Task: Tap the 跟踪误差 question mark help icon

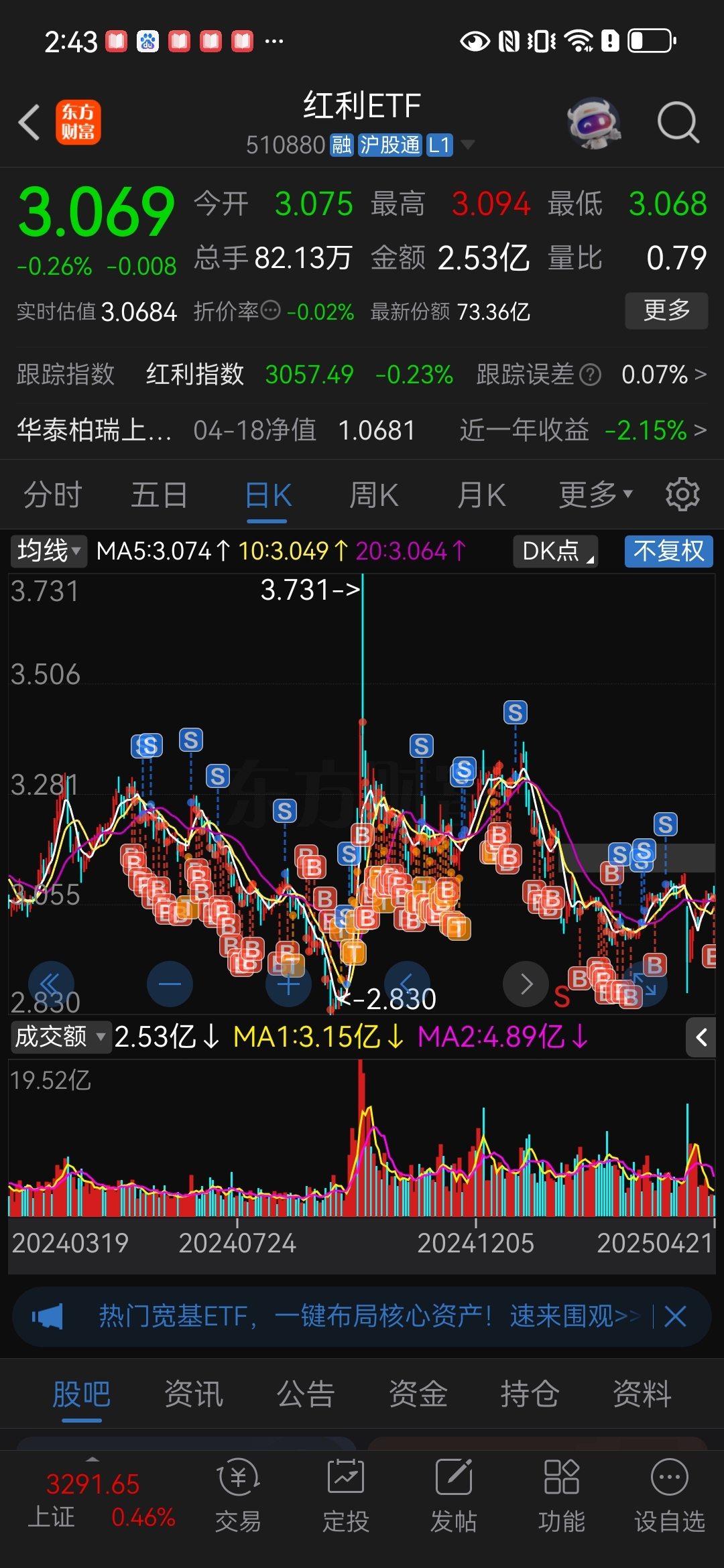Action: point(590,375)
